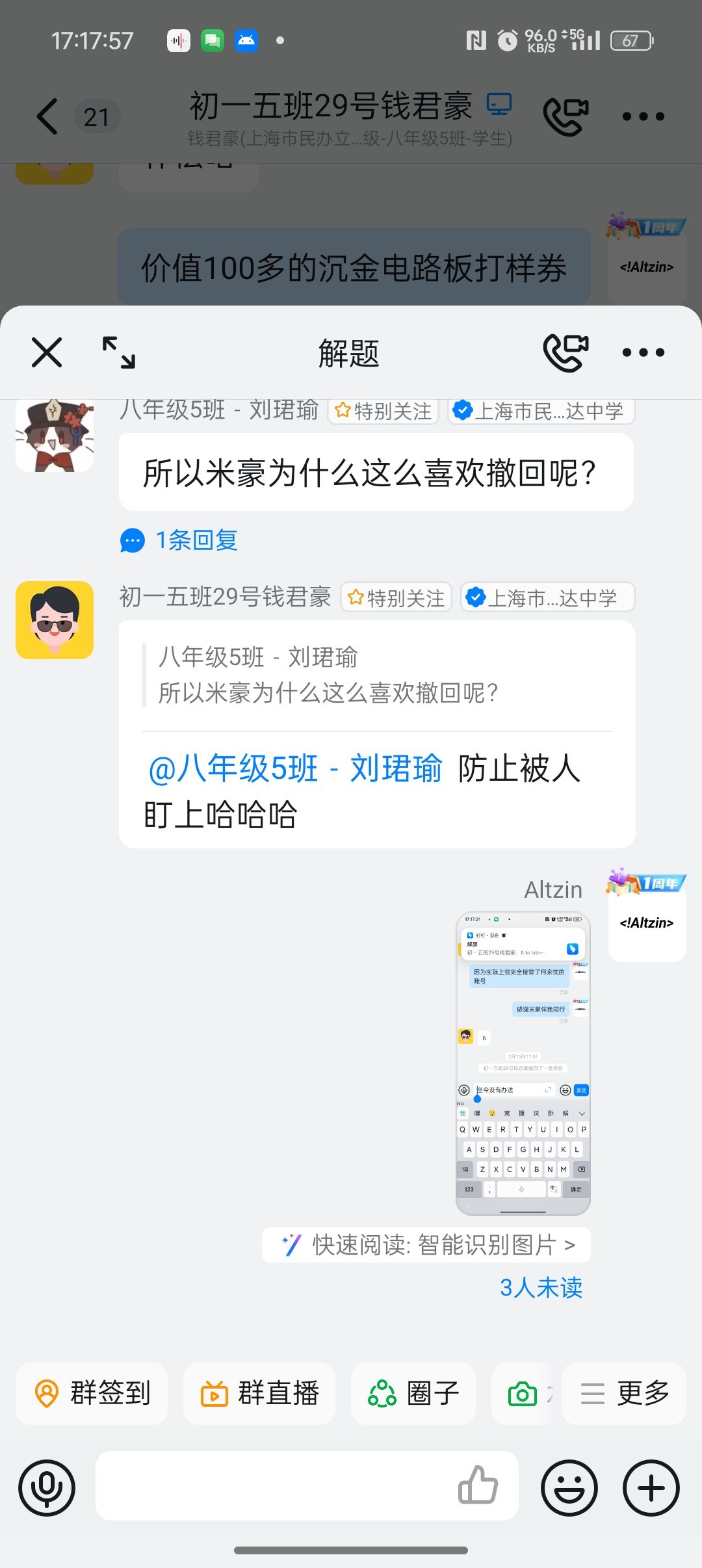
Task: Focus the message text field
Action: 273,1486
